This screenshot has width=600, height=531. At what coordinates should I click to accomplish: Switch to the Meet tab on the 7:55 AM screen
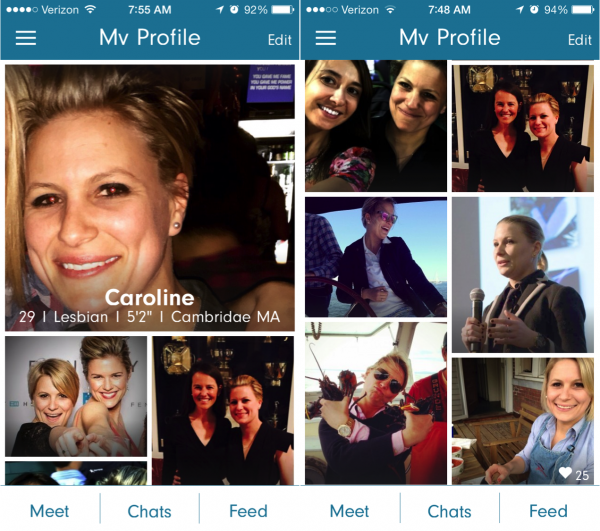click(x=49, y=510)
